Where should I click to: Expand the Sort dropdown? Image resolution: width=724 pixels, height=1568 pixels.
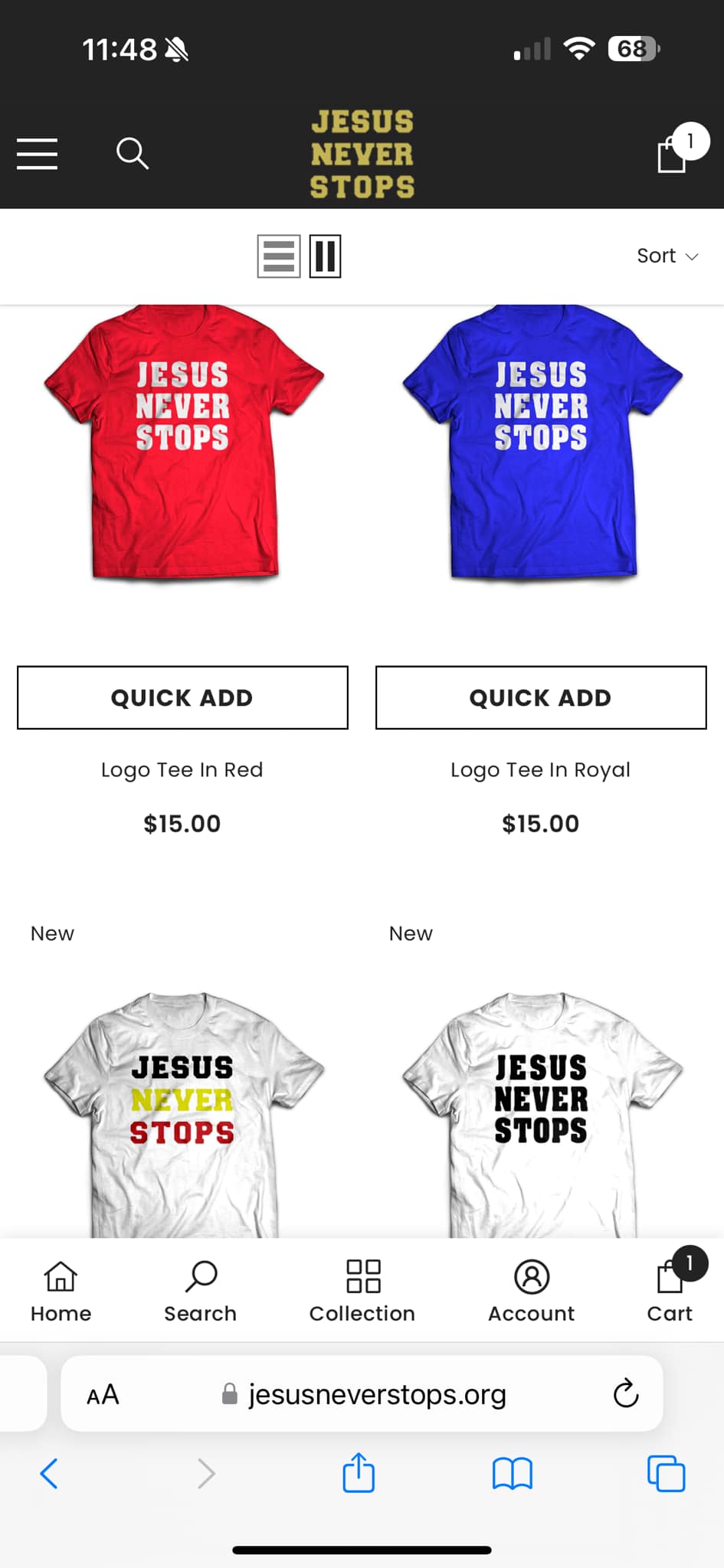tap(667, 256)
